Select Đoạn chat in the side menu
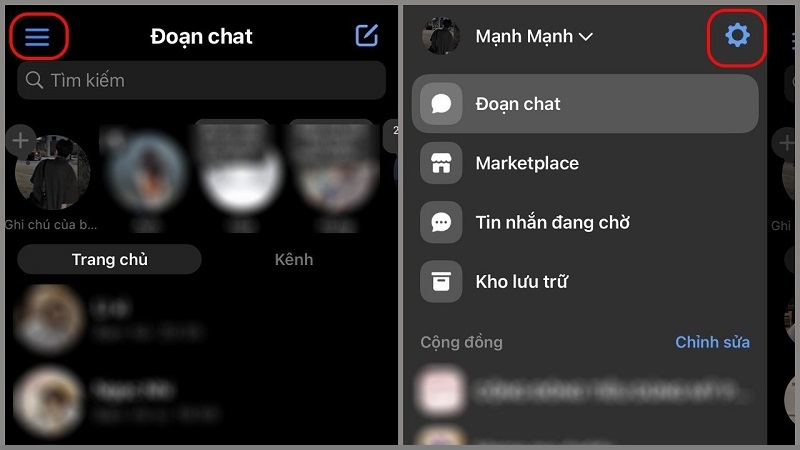 tap(585, 104)
